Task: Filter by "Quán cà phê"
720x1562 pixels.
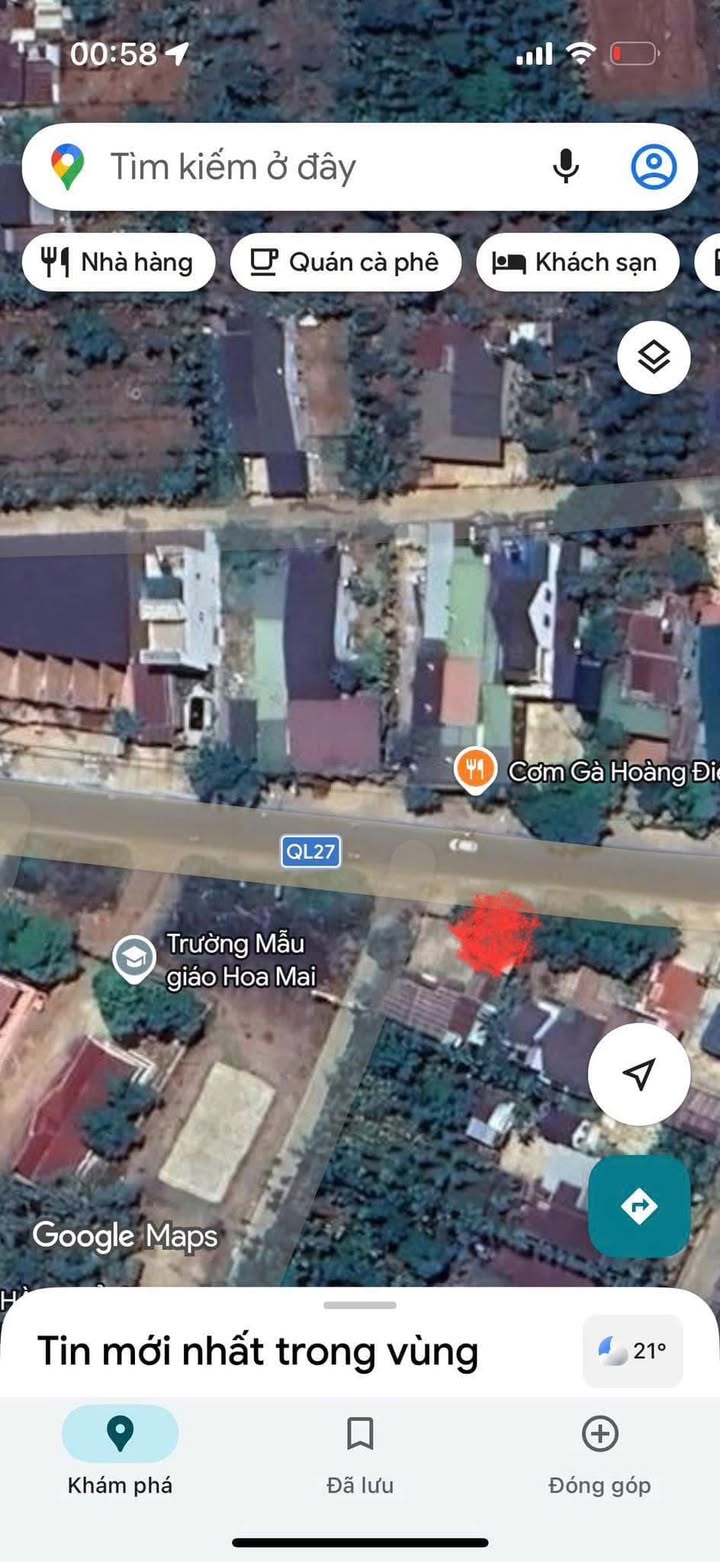Action: tap(345, 262)
